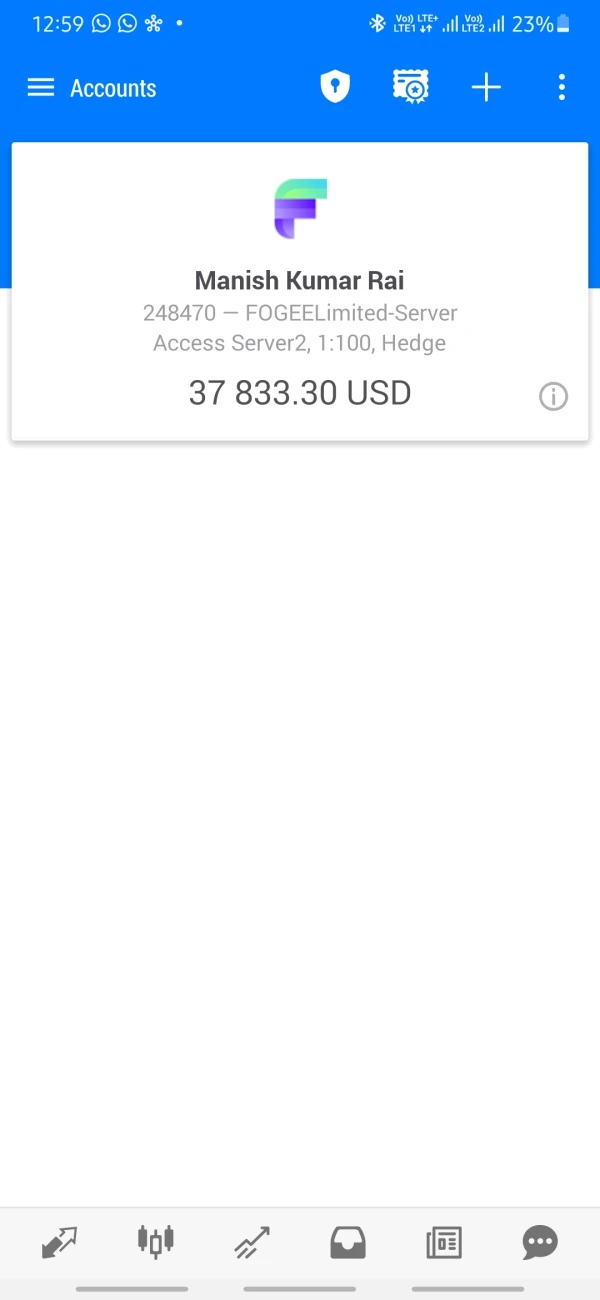Show account info for 248470
This screenshot has height=1300, width=600.
553,397
